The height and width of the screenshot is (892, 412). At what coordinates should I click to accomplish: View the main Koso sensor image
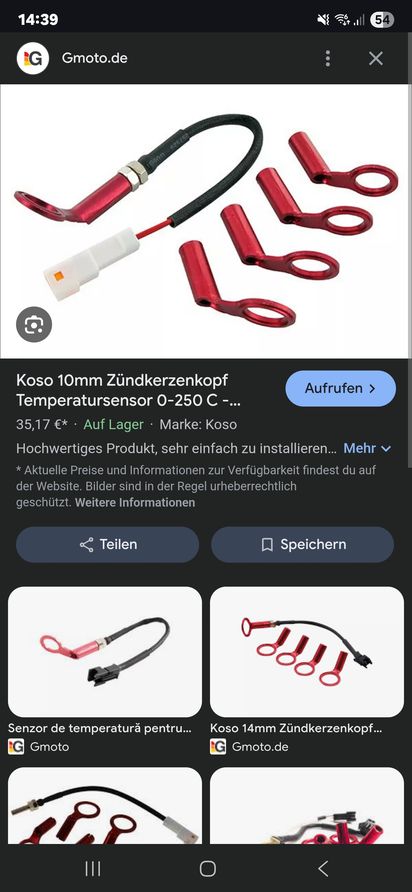tap(205, 221)
